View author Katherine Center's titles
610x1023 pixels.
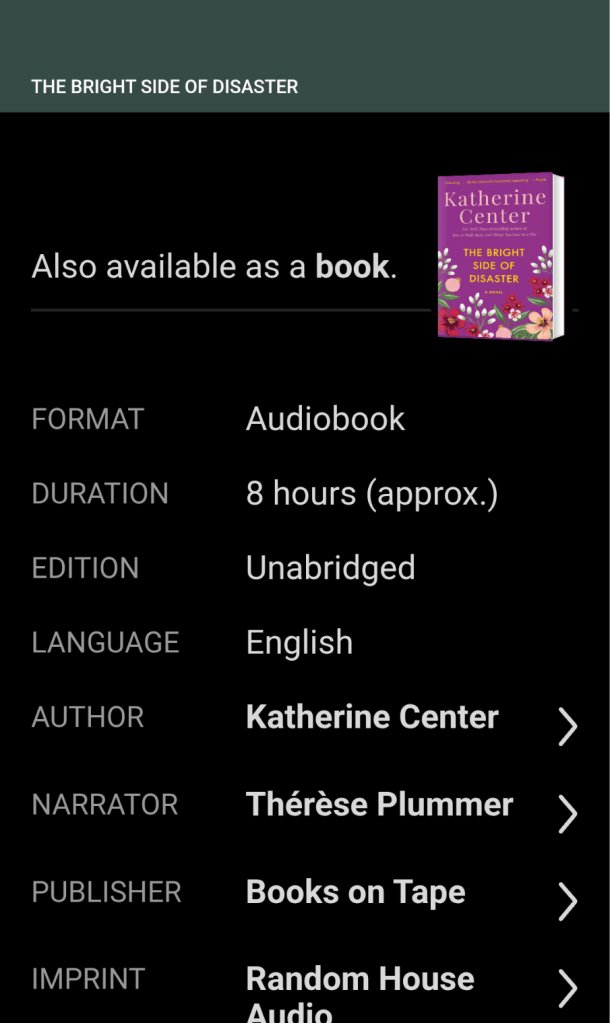click(x=372, y=717)
